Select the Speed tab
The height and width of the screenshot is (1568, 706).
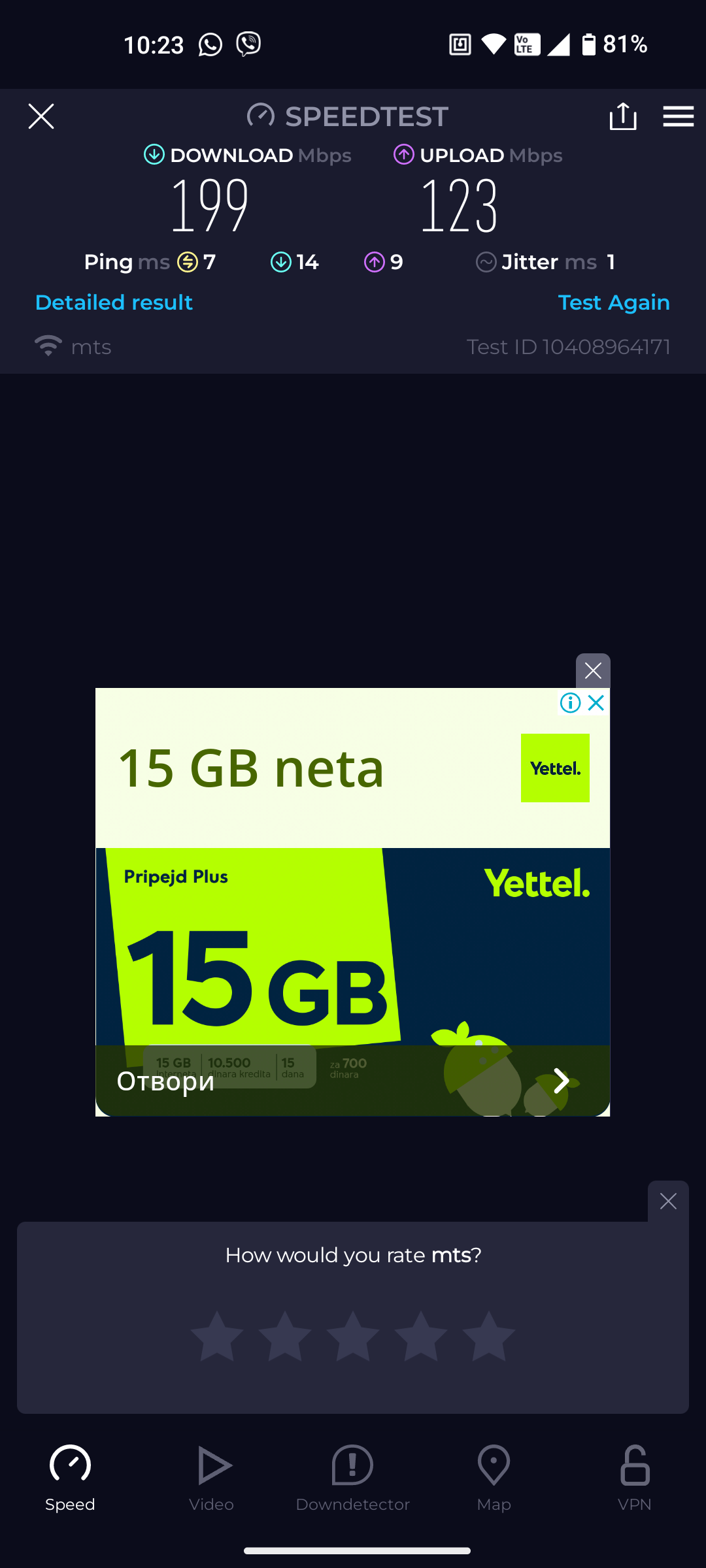click(x=70, y=1478)
